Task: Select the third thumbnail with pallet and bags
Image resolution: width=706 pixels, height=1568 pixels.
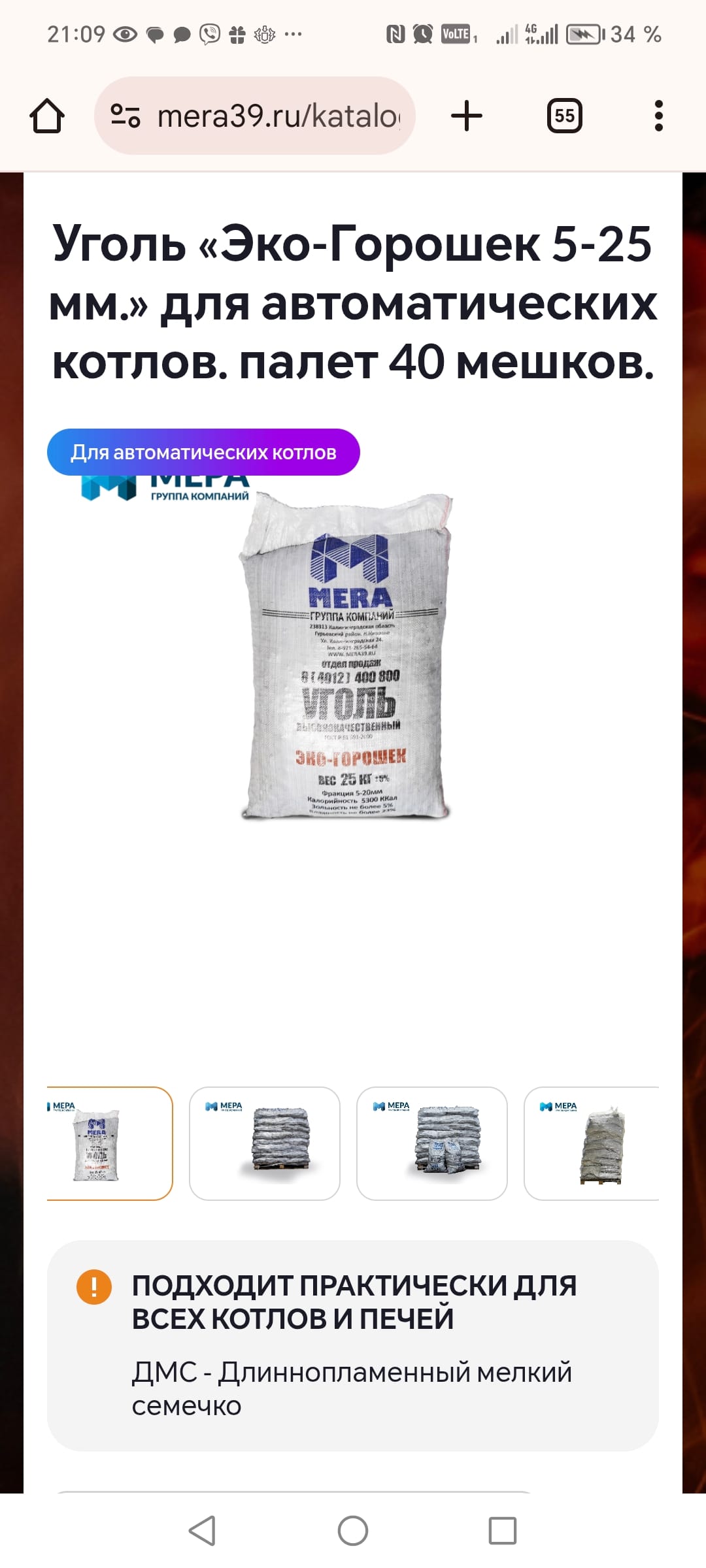Action: point(432,1143)
